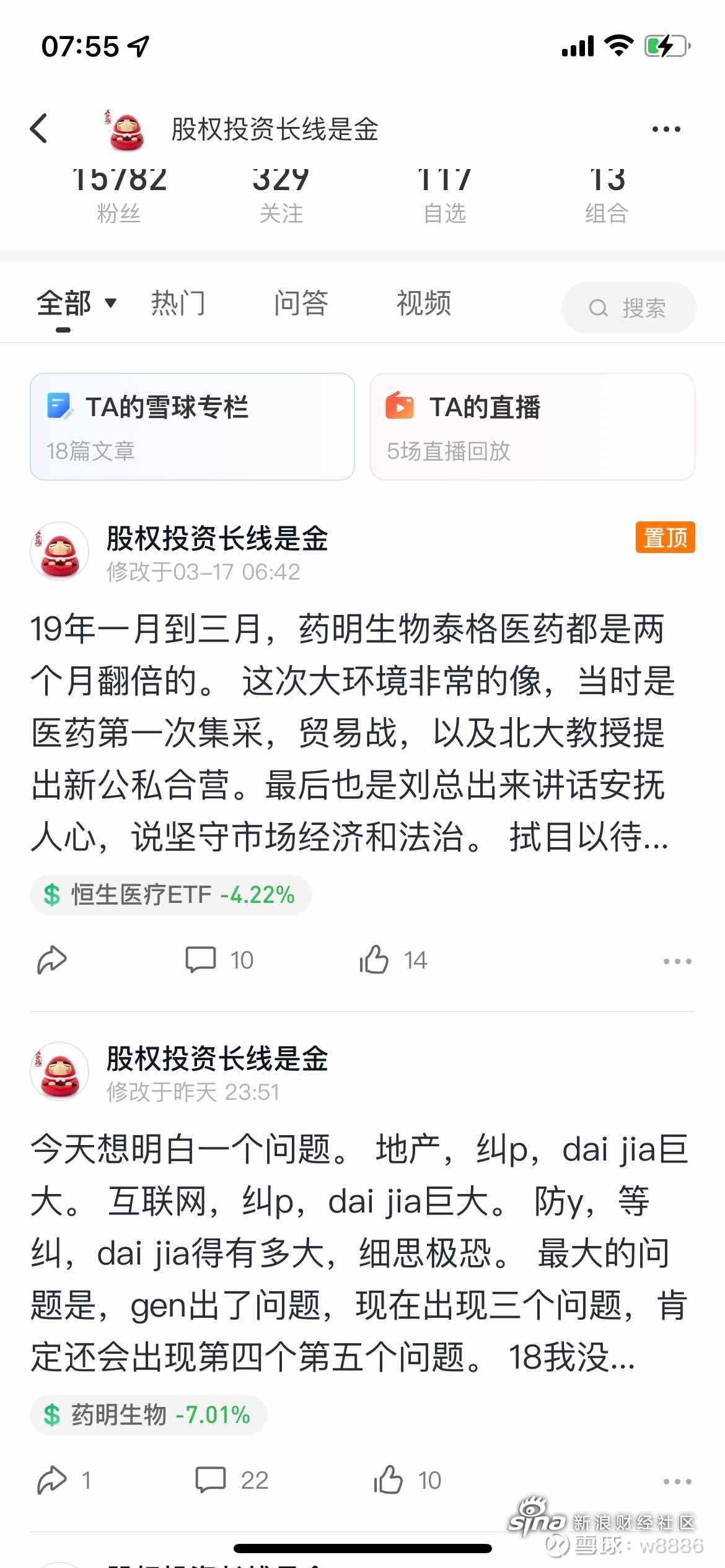The width and height of the screenshot is (725, 1568).
Task: View the 22 comments on yesterday's post
Action: [231, 1481]
